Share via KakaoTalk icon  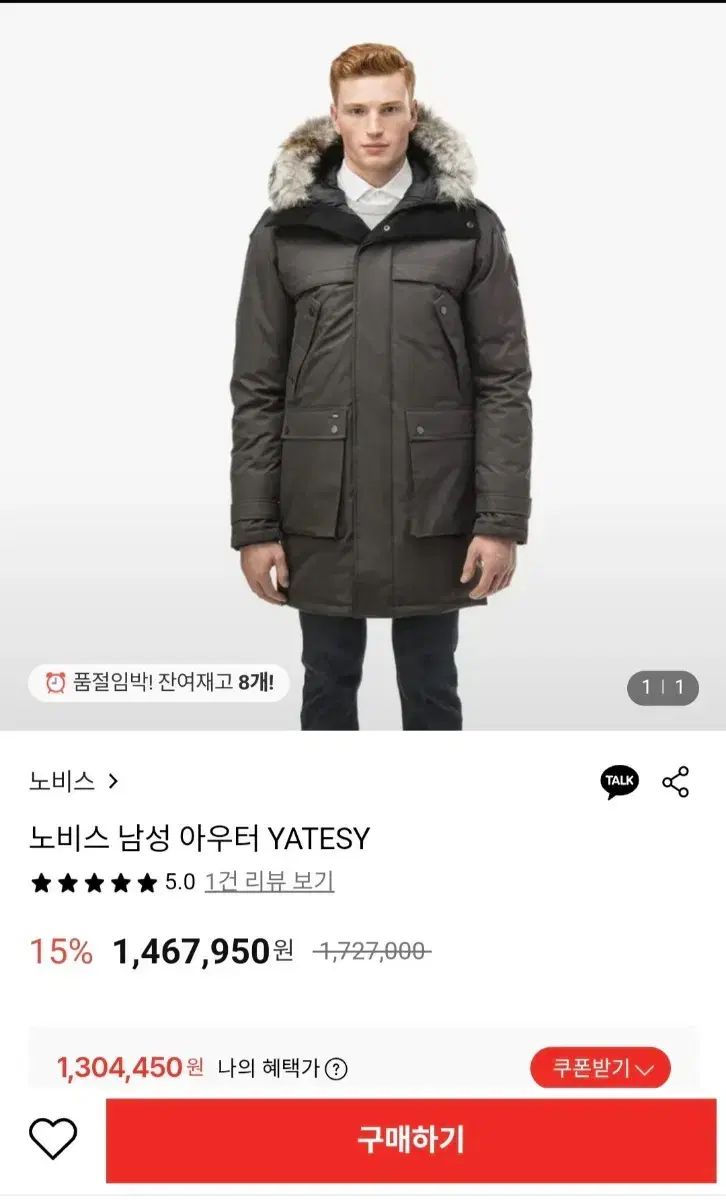pyautogui.click(x=619, y=781)
